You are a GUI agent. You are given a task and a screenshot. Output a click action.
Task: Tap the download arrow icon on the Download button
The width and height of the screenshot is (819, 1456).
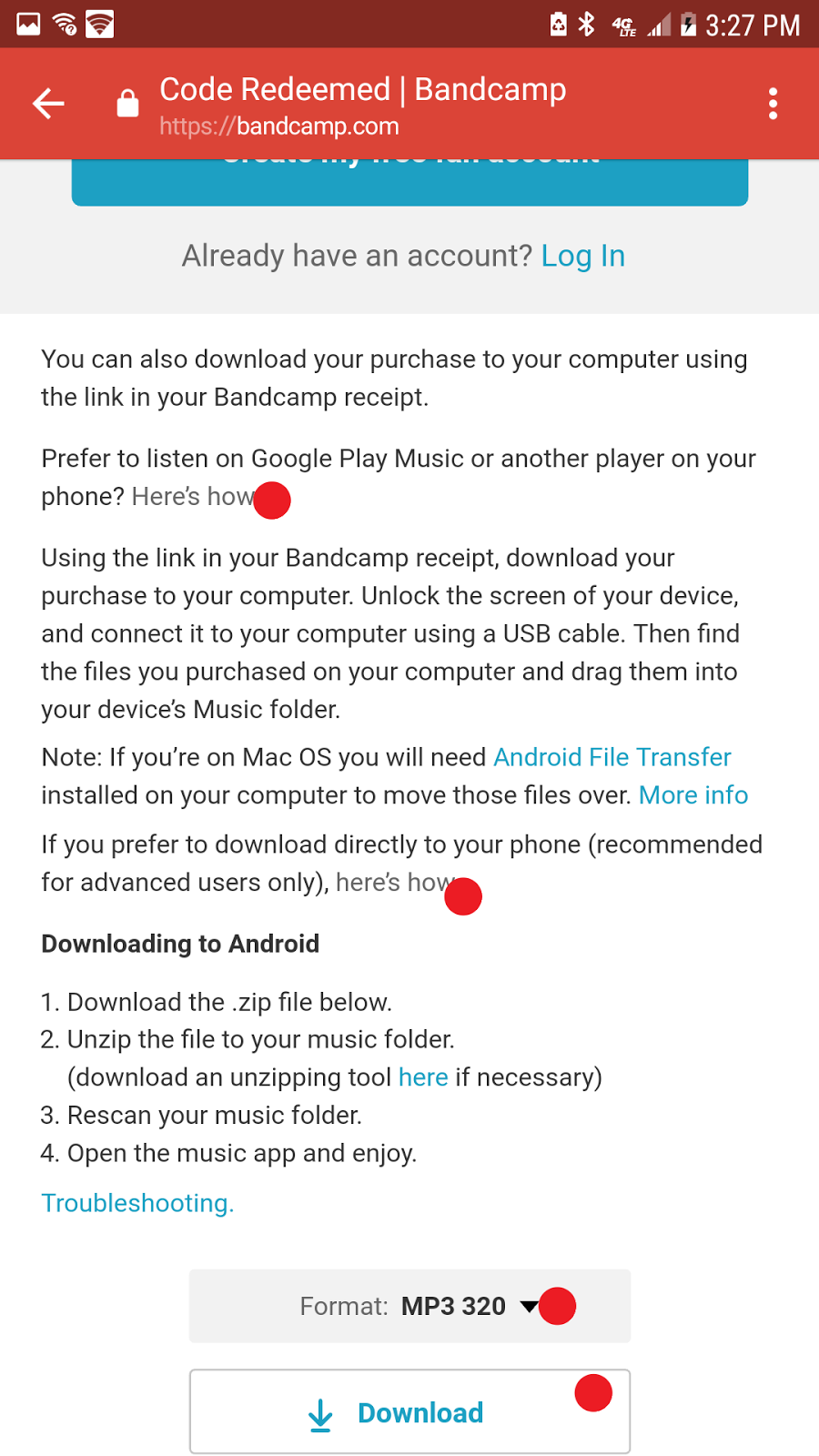point(319,1411)
